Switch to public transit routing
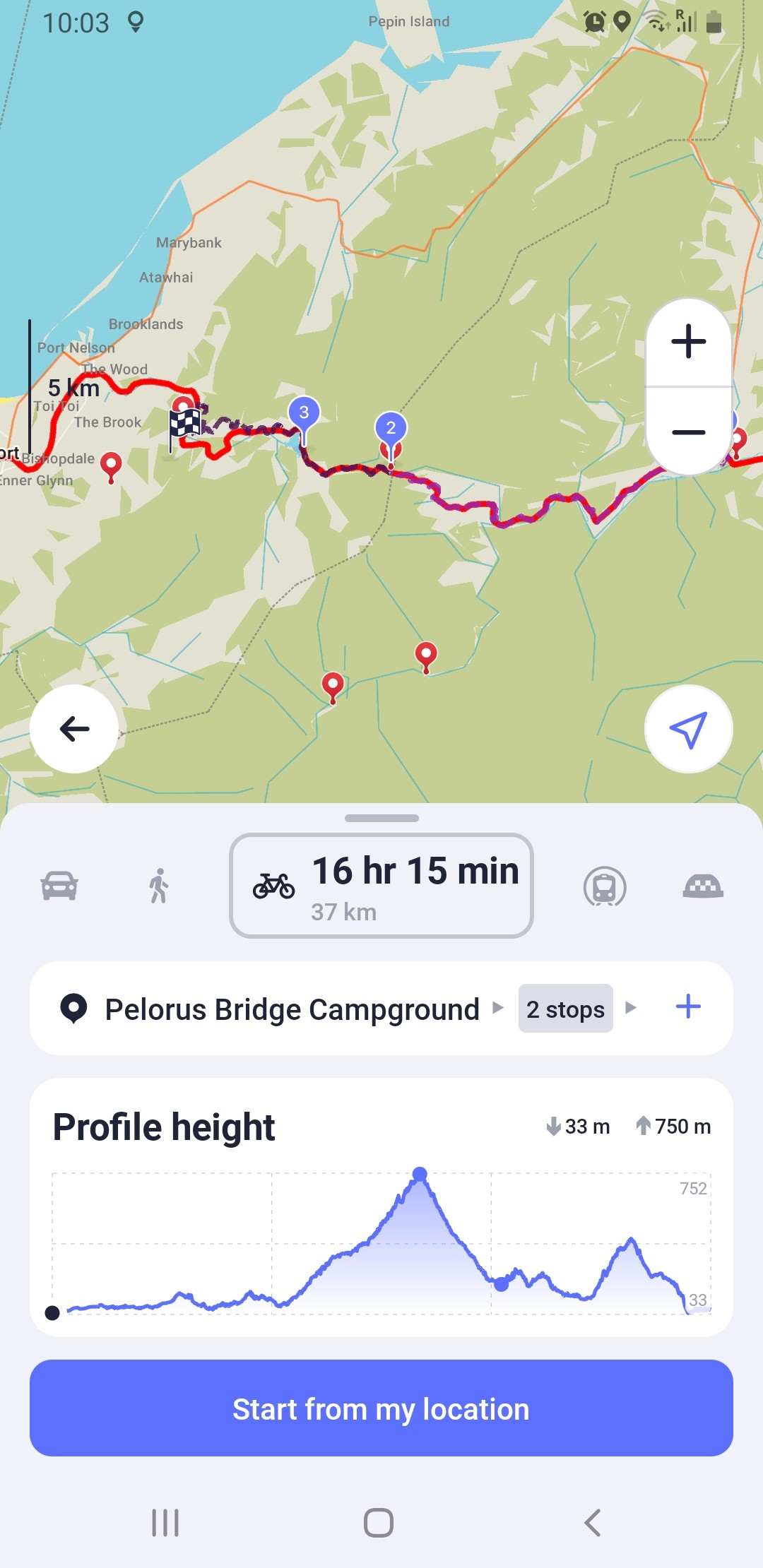The height and width of the screenshot is (1568, 763). click(x=605, y=886)
